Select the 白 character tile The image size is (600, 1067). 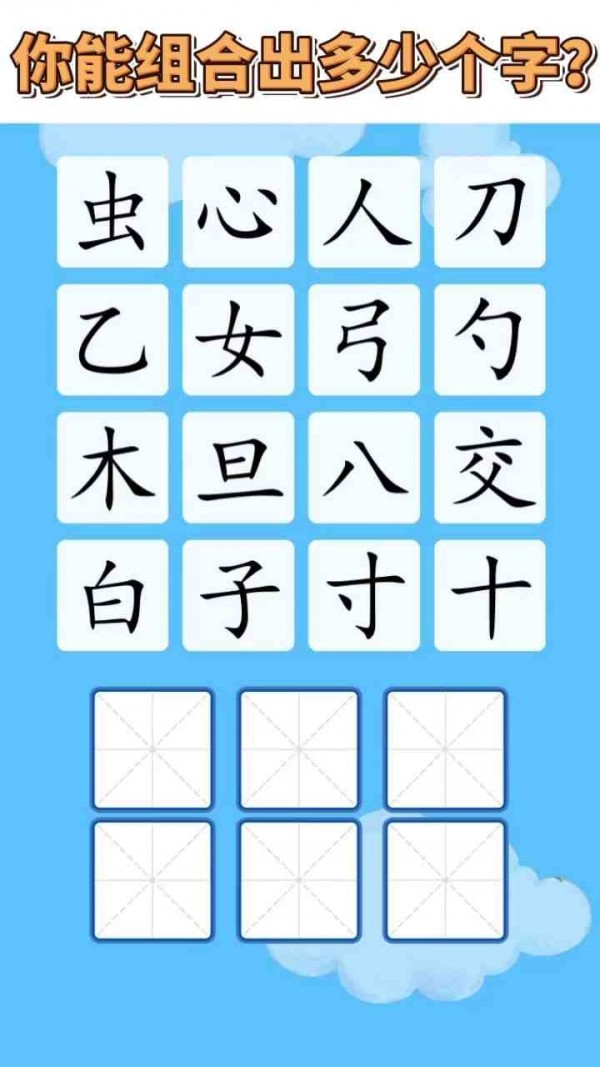tap(112, 596)
